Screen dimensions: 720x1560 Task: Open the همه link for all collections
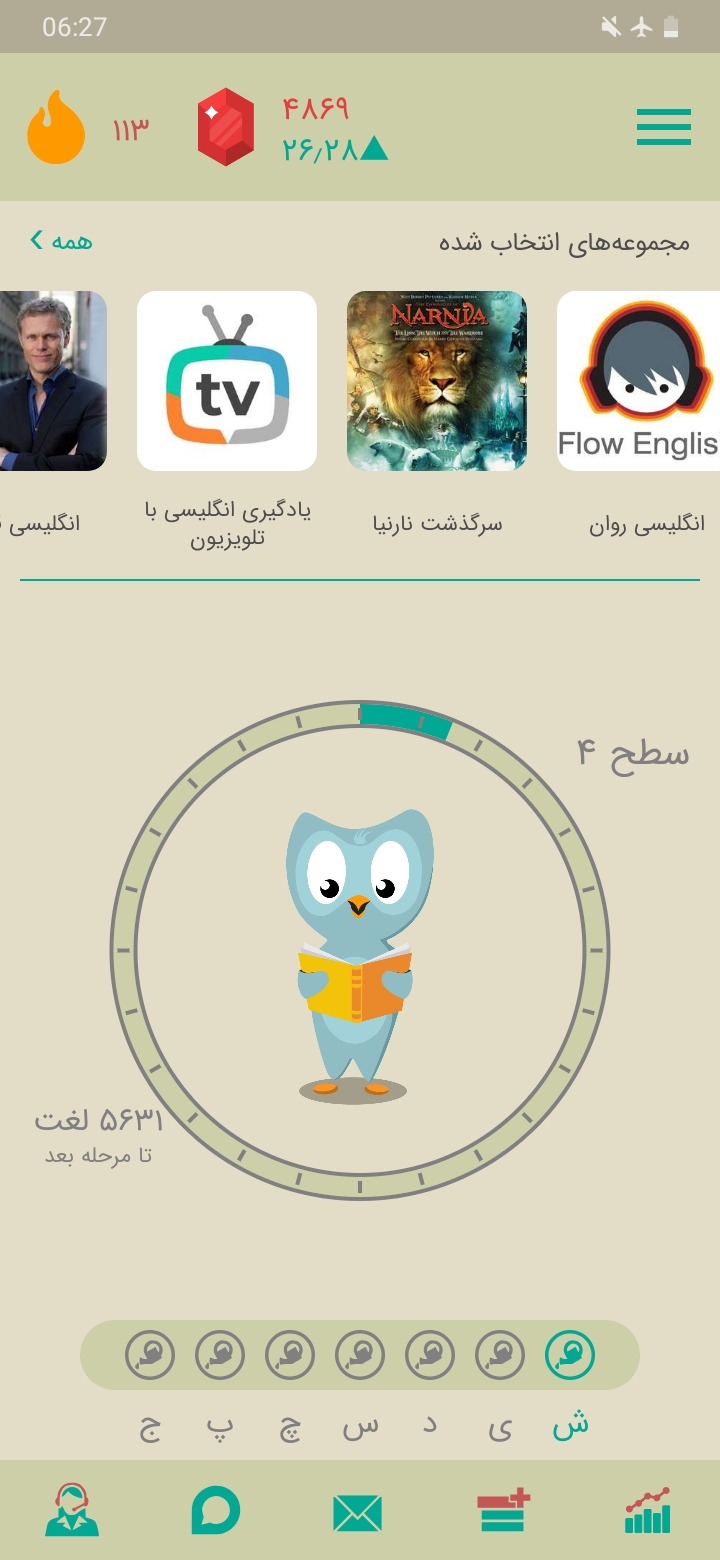coord(61,240)
